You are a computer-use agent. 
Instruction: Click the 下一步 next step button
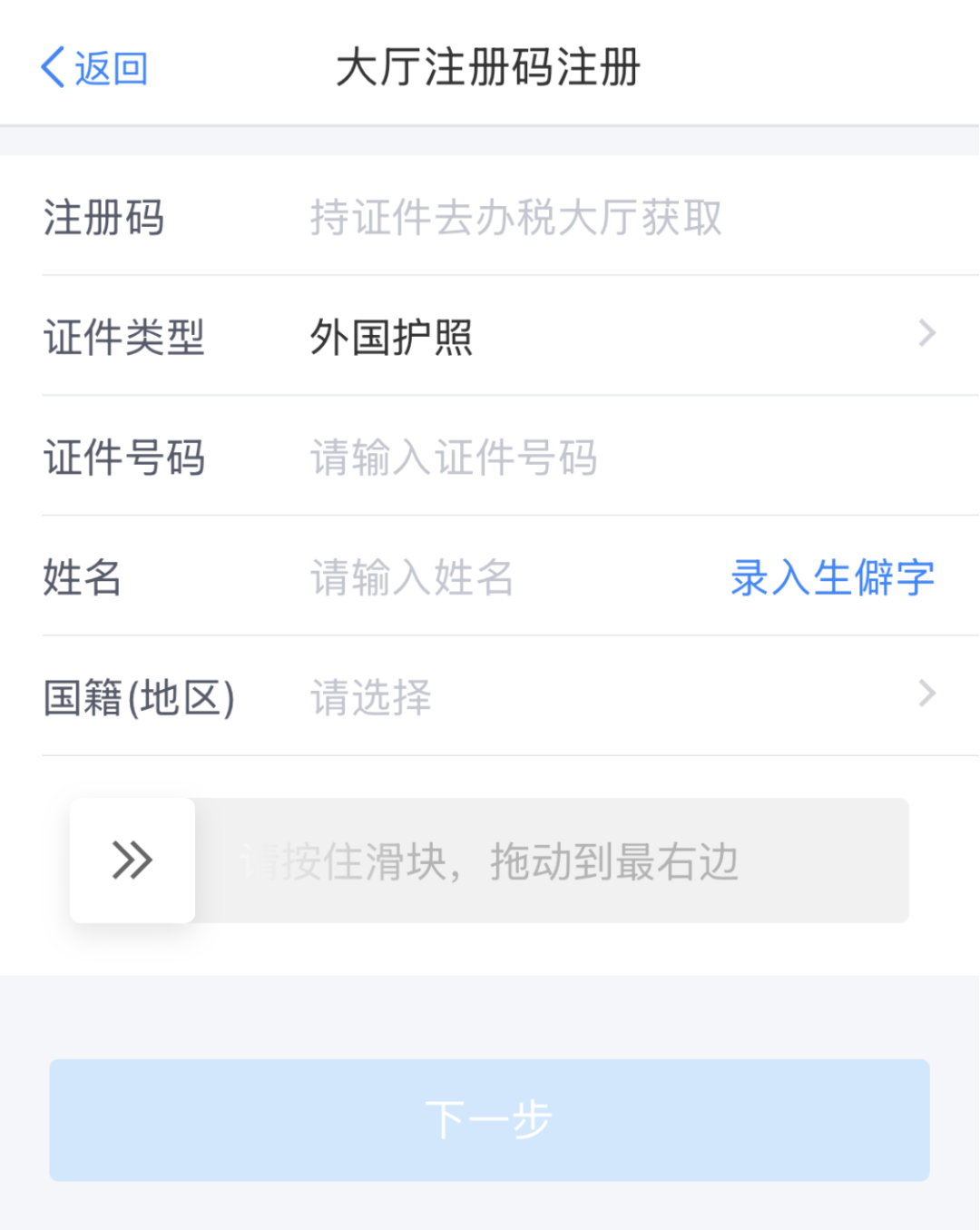click(490, 1120)
